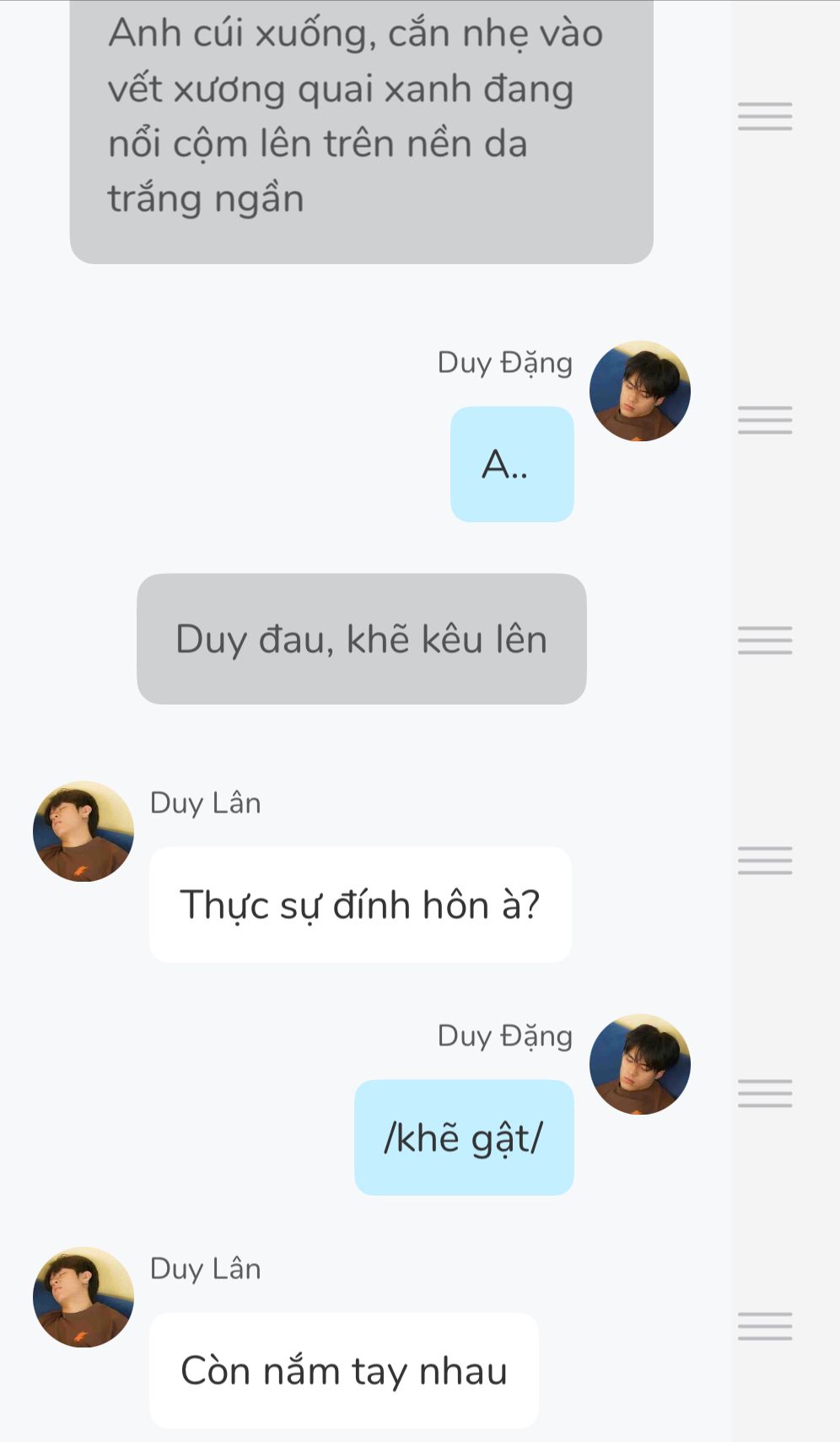Select the 'A..' message bubble
Image resolution: width=840 pixels, height=1442 pixels.
pos(512,464)
